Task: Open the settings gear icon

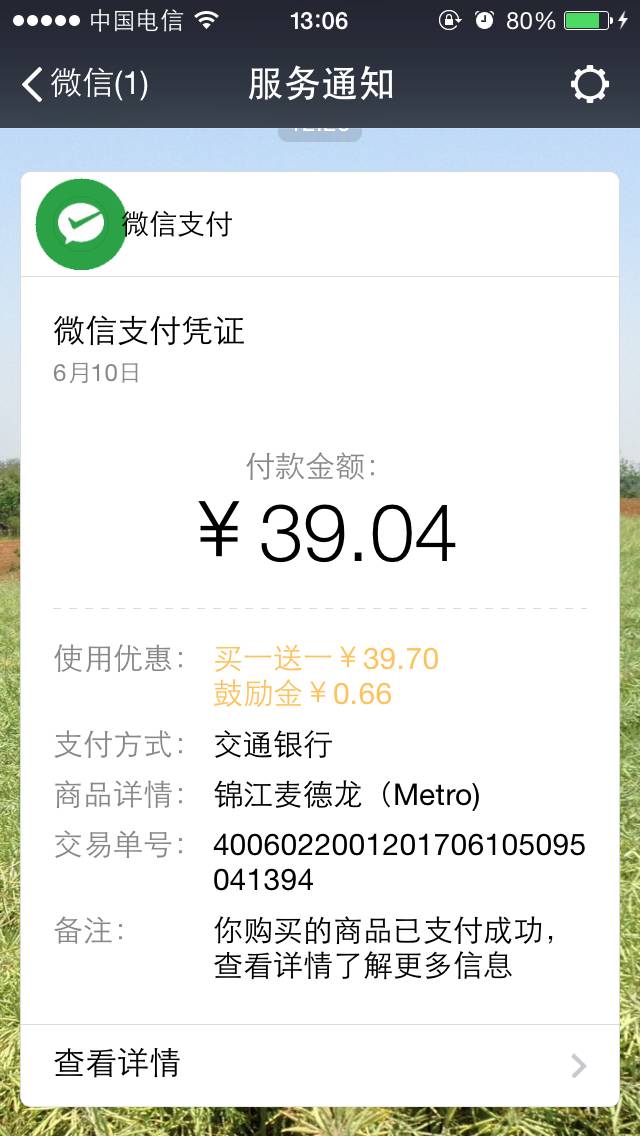Action: pyautogui.click(x=589, y=85)
